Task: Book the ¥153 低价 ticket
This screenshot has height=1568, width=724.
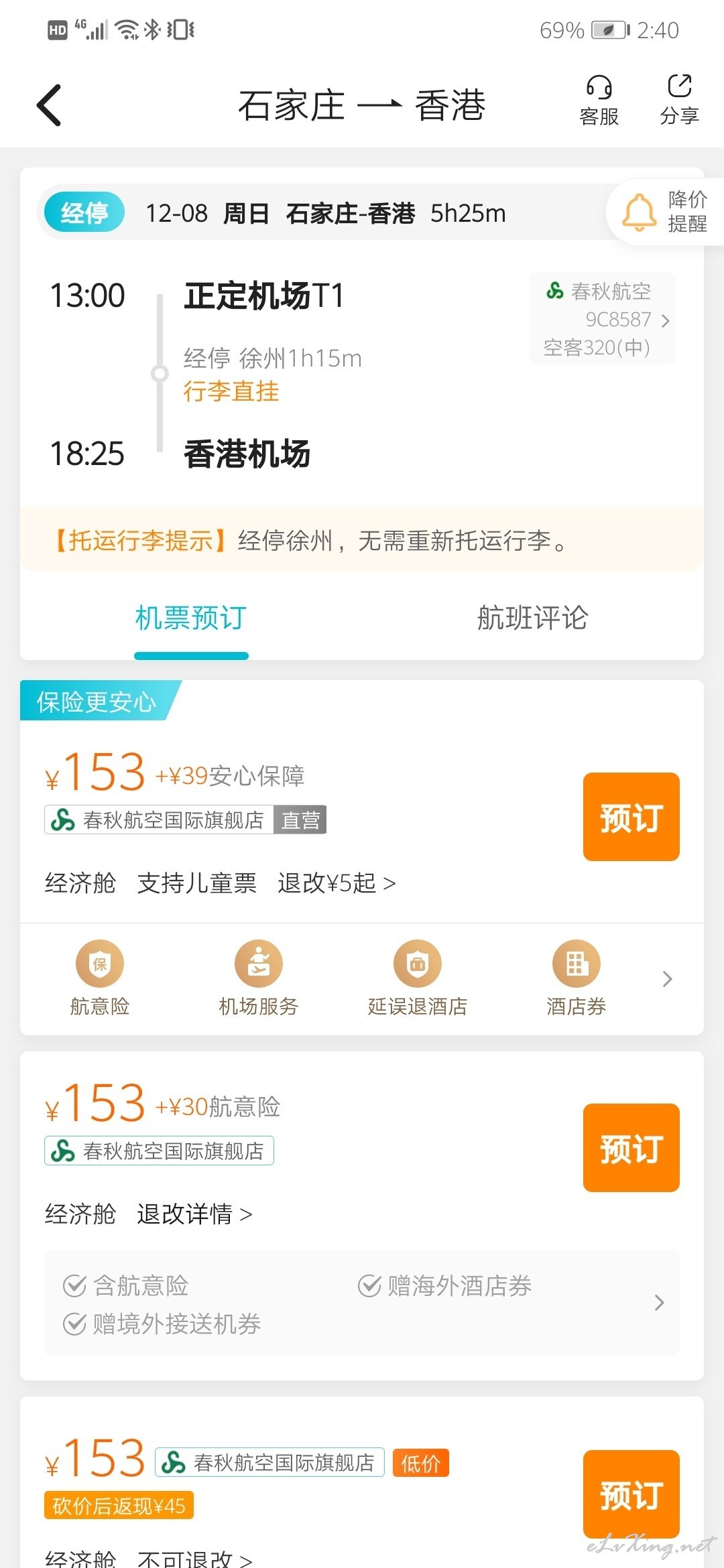Action: tap(631, 1494)
